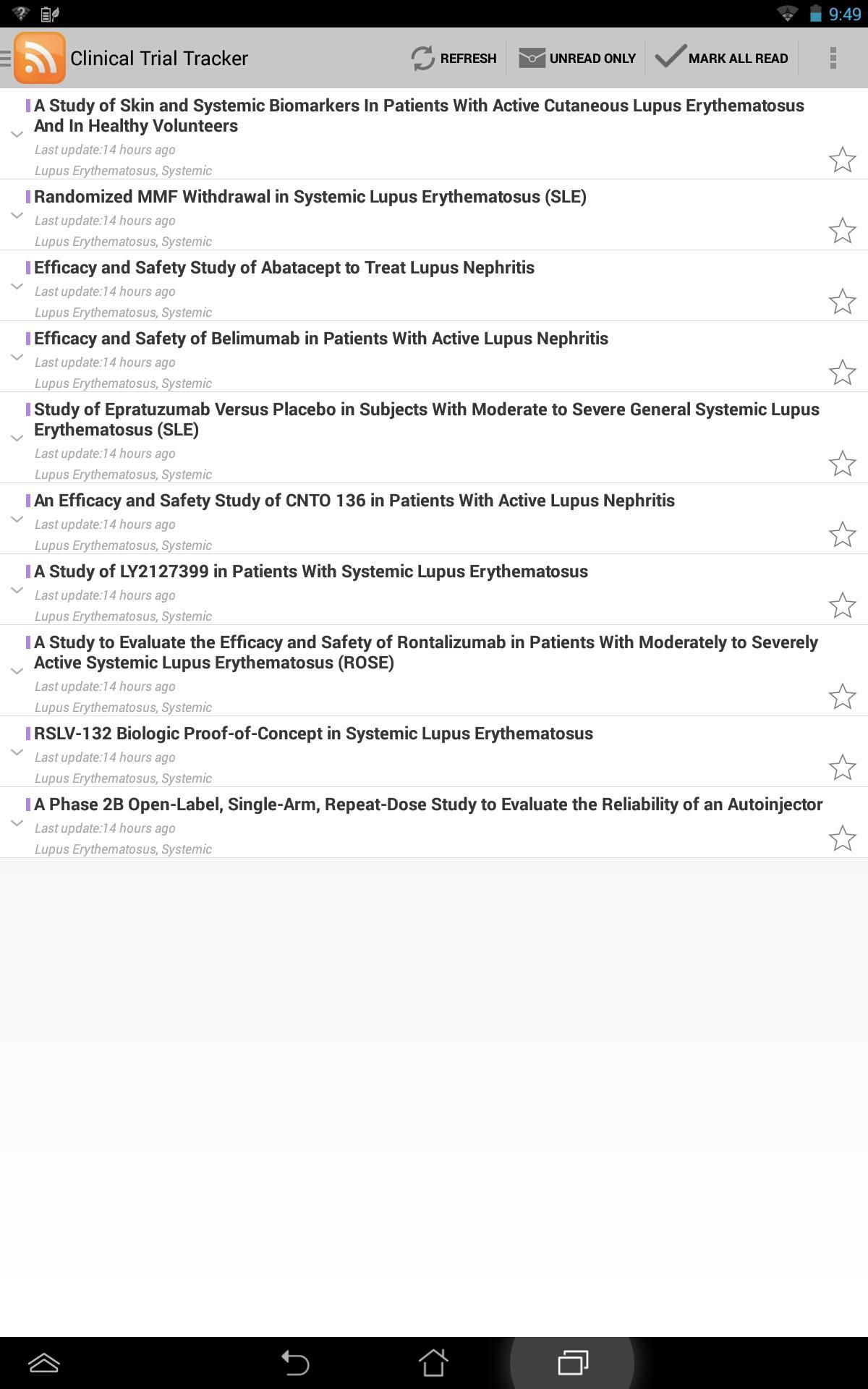Screen dimensions: 868x1389
Task: Refresh the clinical trial feed
Action: 454,58
